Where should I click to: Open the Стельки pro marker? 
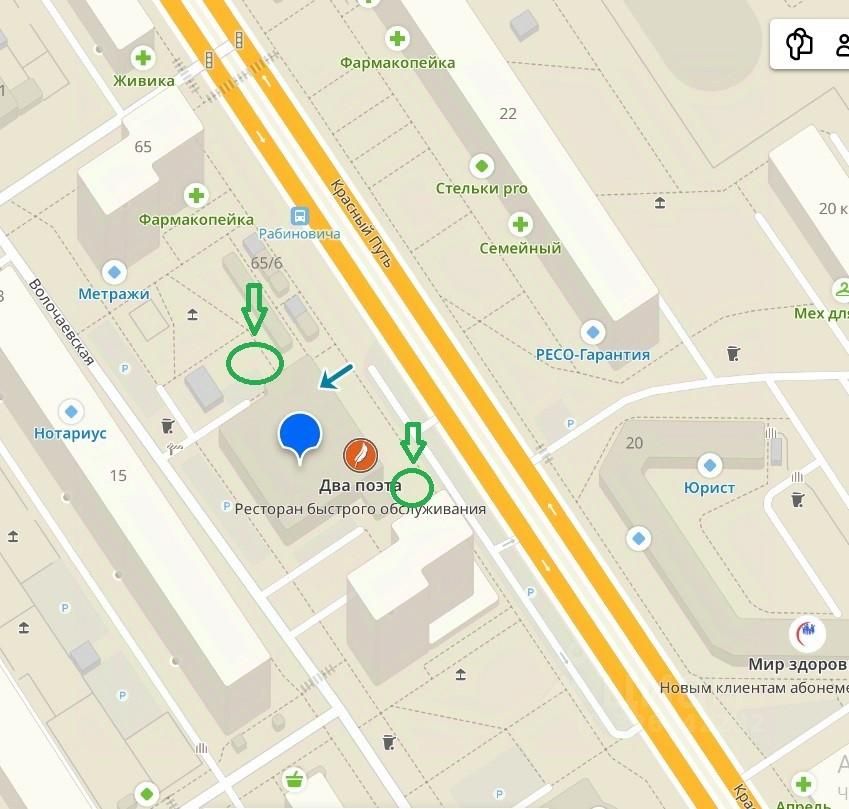click(x=482, y=165)
